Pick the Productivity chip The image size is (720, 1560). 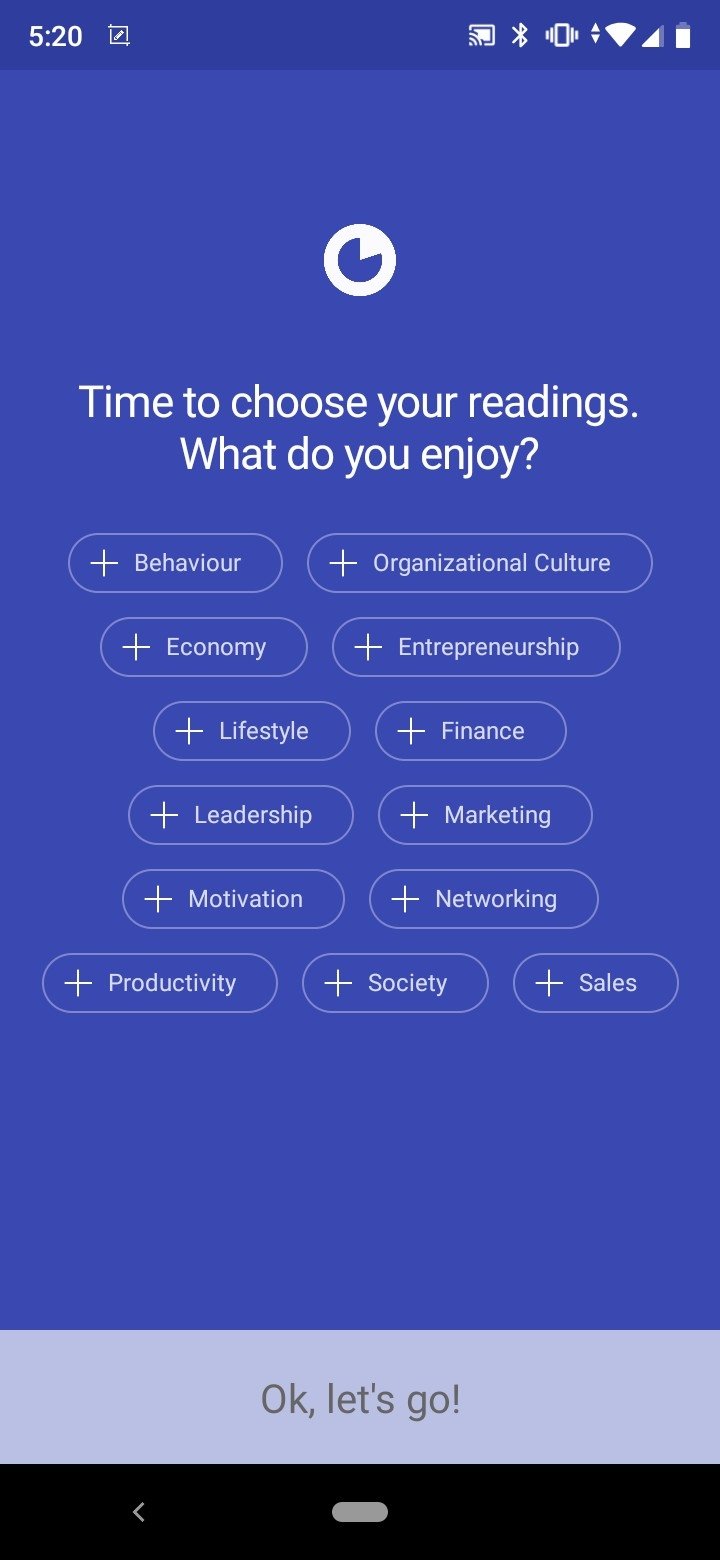tap(160, 983)
